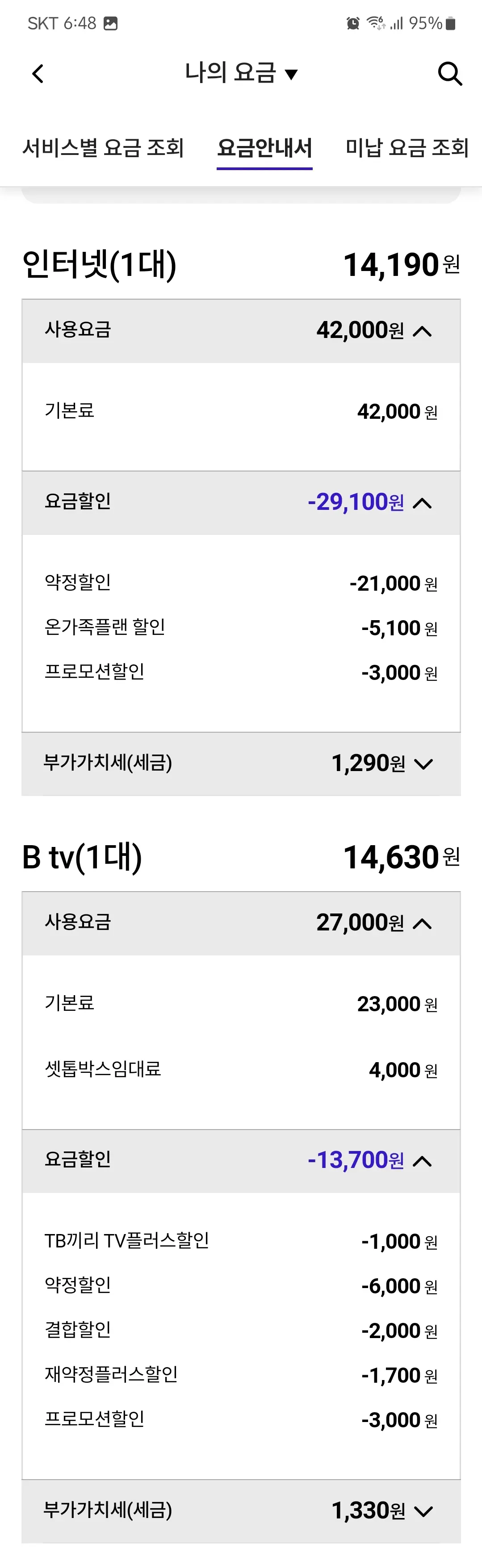Open the search magnifier icon
Screen dimensions: 482x1568
(450, 74)
